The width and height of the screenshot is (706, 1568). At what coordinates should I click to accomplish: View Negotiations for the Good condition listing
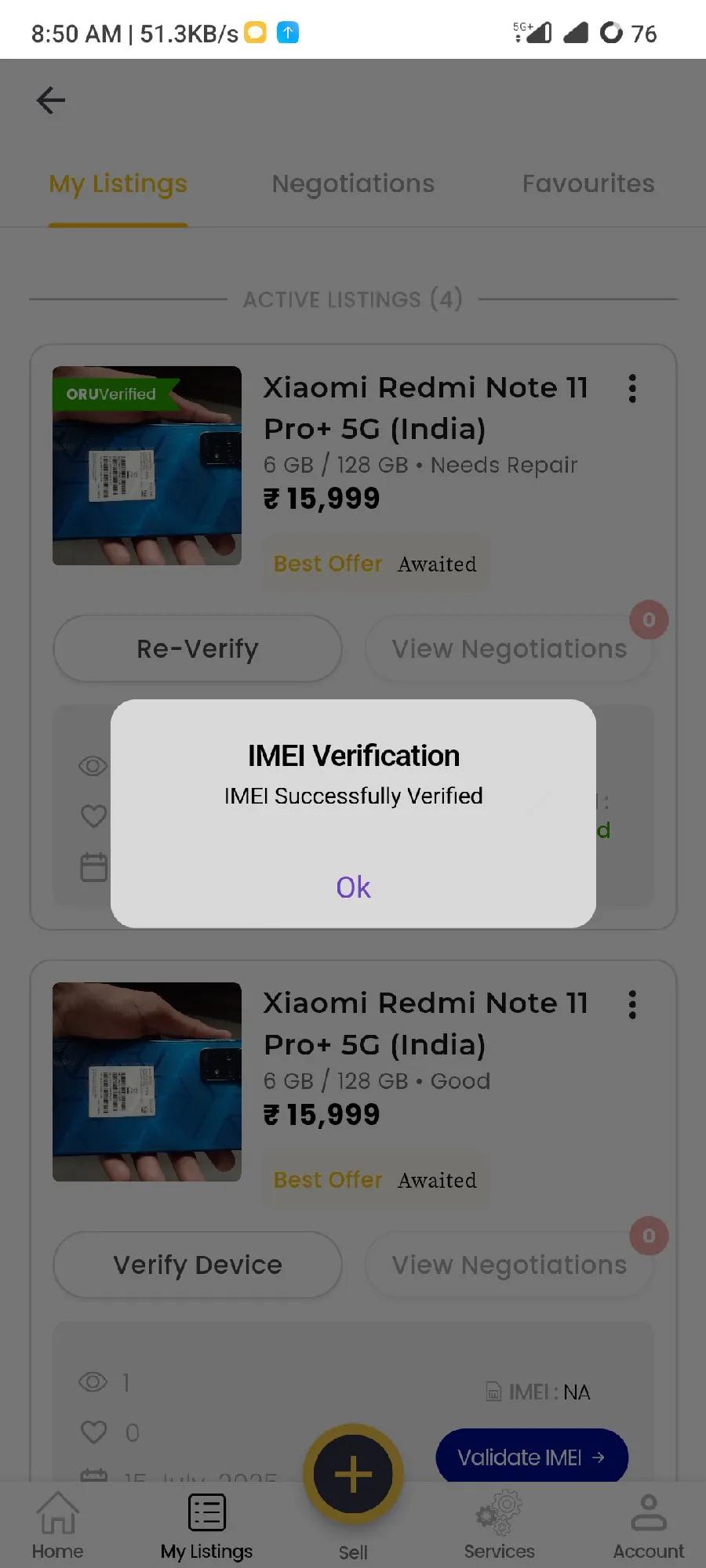tap(509, 1265)
